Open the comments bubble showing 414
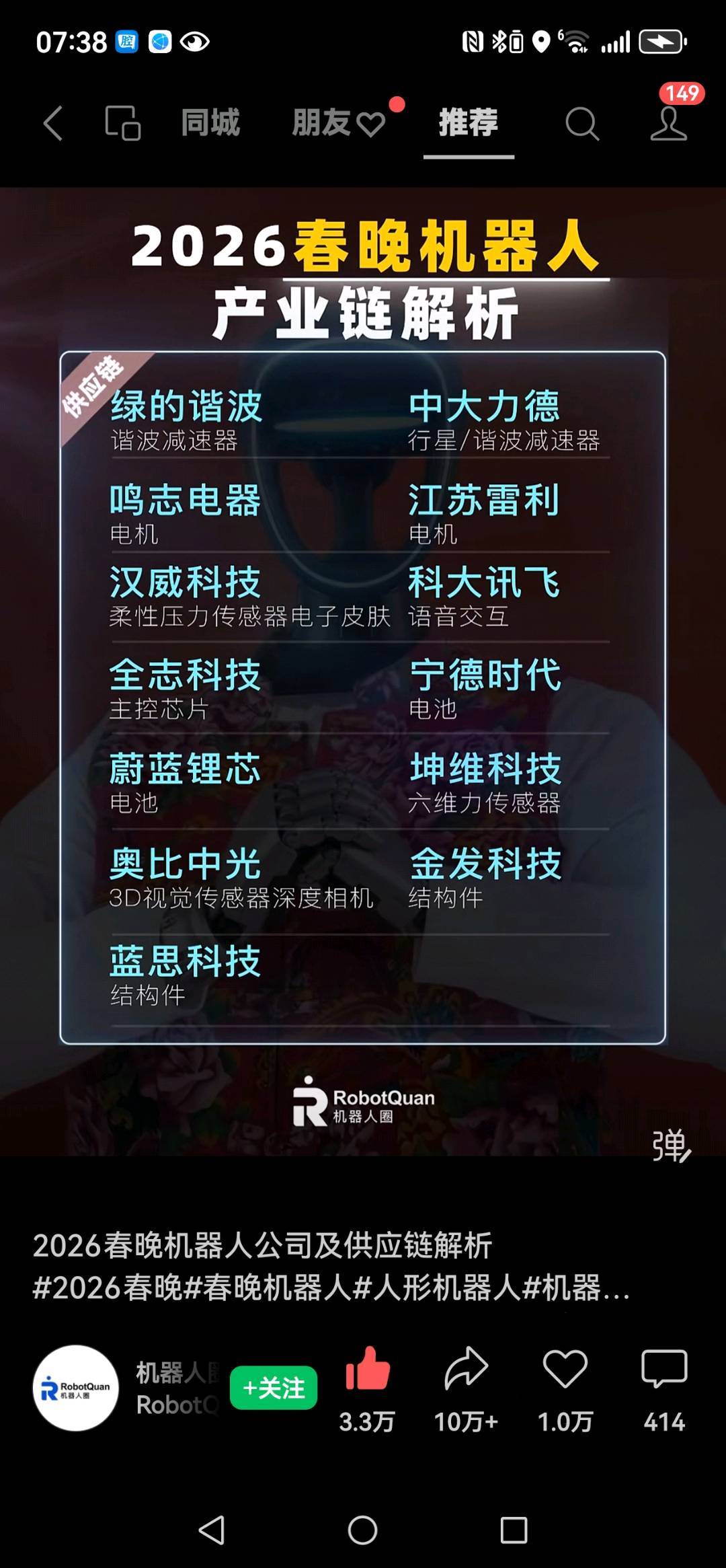 click(664, 1370)
